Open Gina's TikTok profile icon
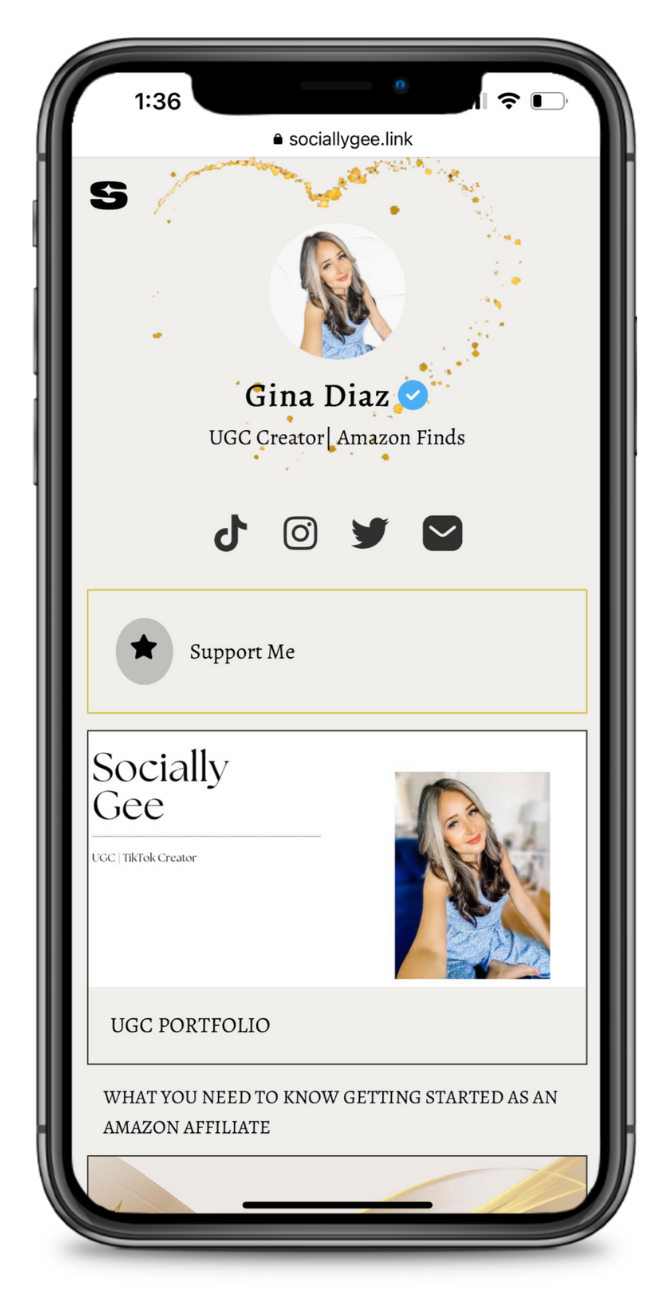Image resolution: width=668 pixels, height=1308 pixels. pyautogui.click(x=231, y=533)
